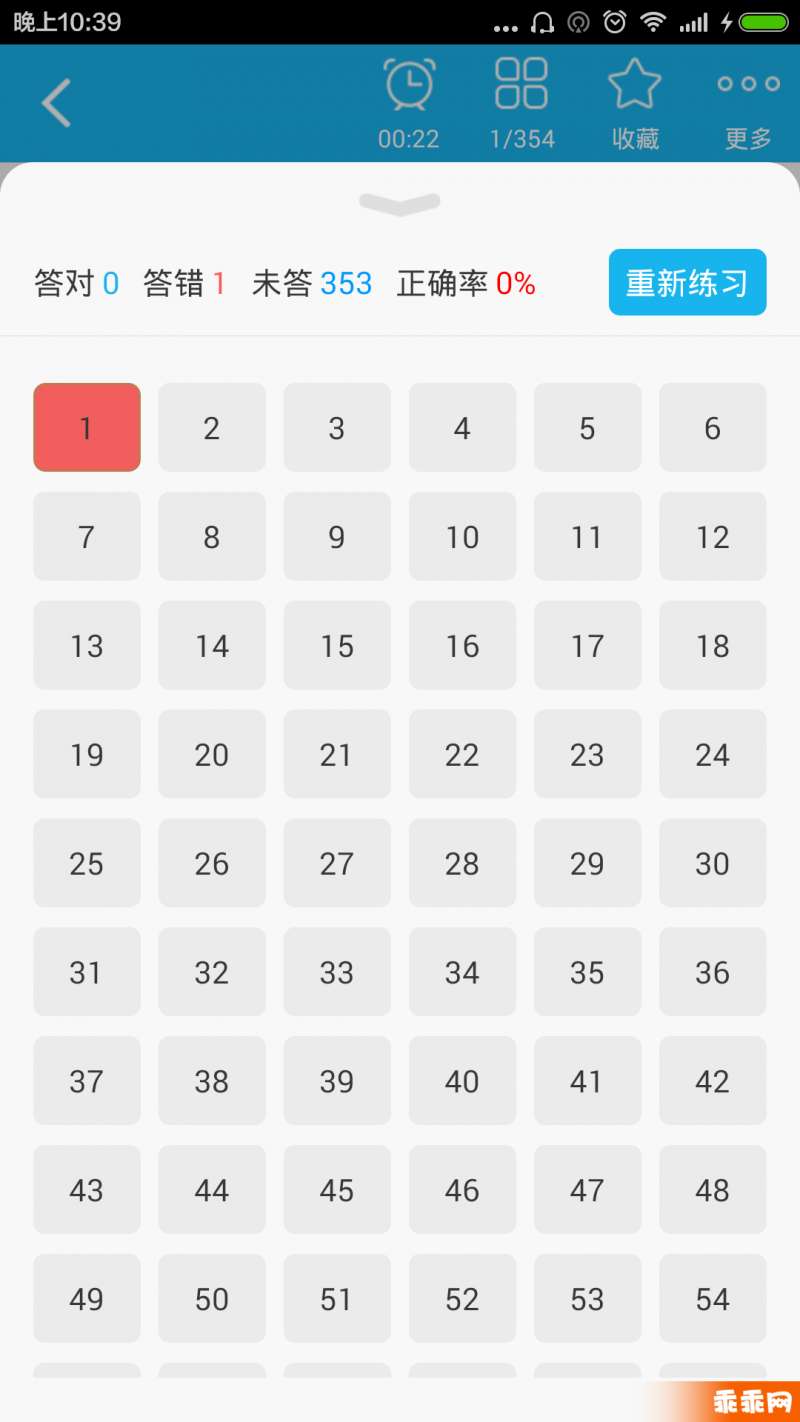Jump to question 54
800x1422 pixels.
tap(713, 1299)
